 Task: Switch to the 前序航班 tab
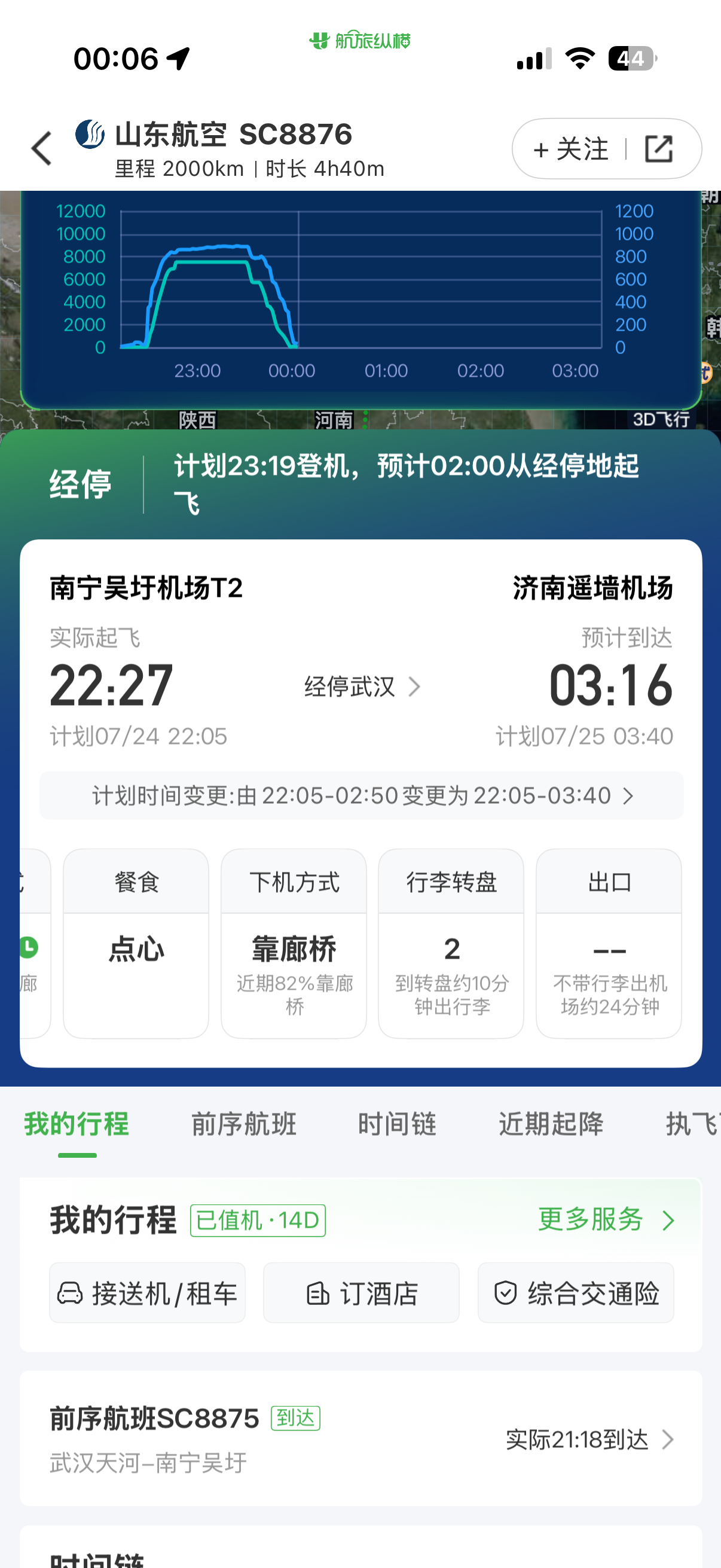click(244, 1124)
